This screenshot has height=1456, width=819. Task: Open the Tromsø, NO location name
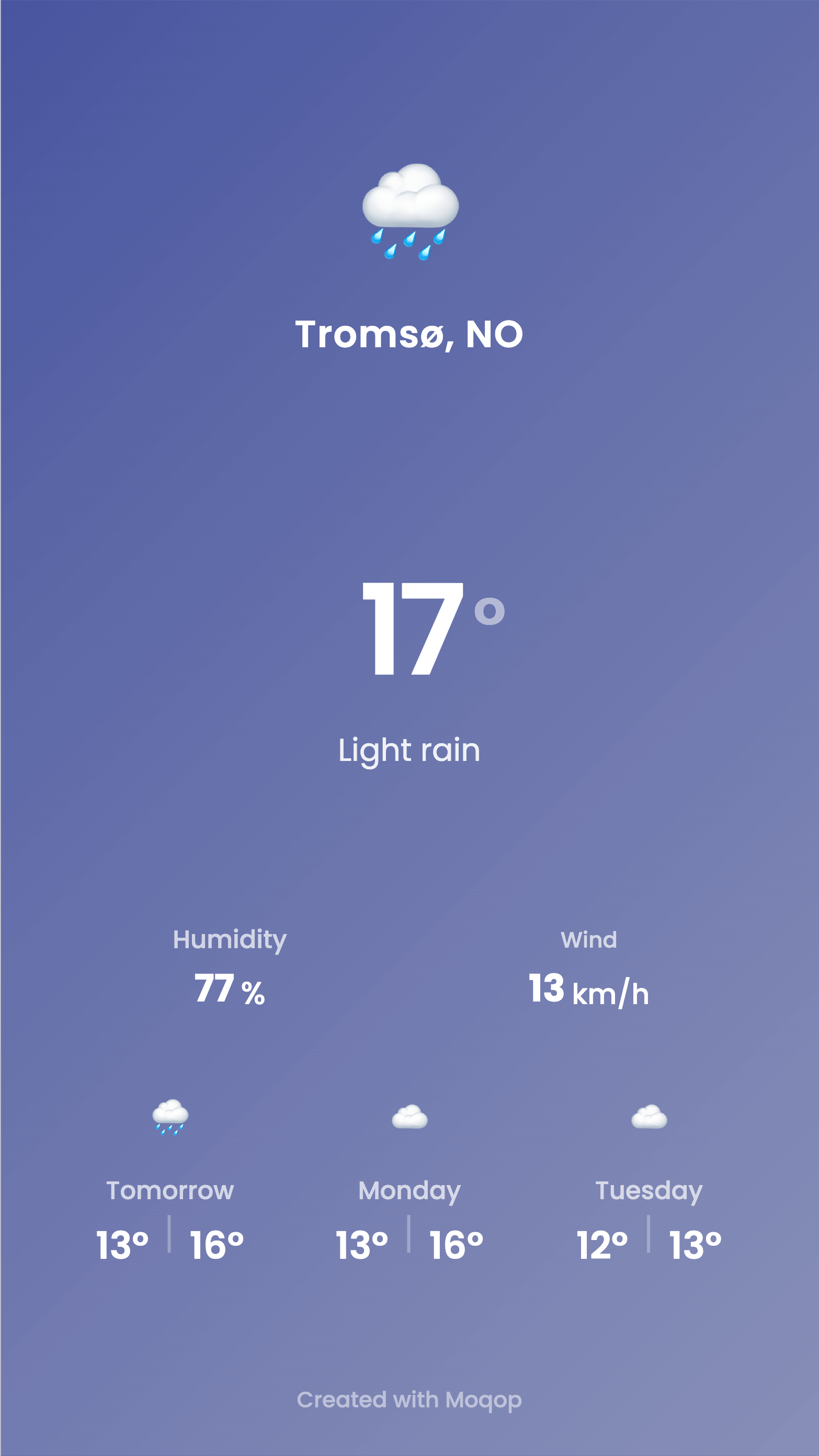coord(409,334)
